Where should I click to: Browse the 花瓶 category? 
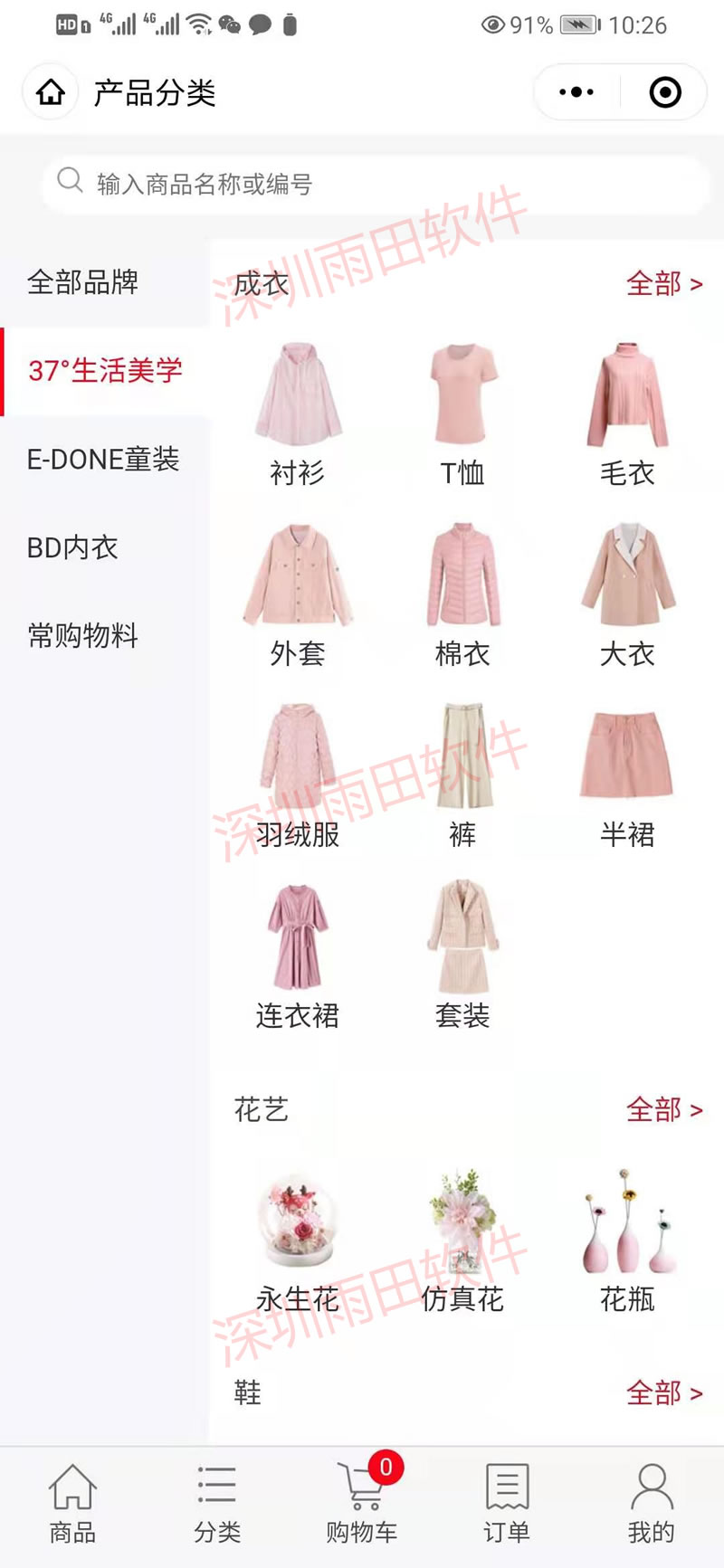coord(627,1241)
